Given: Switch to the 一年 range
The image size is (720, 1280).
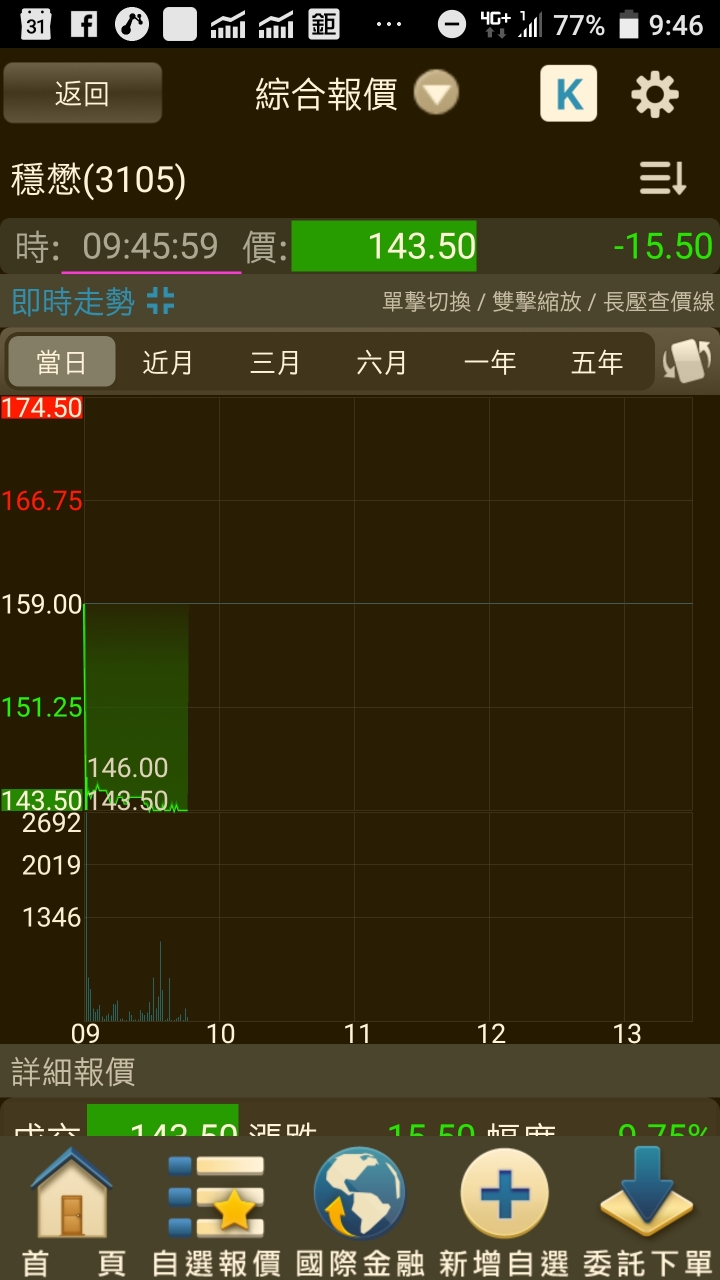Looking at the screenshot, I should coord(490,362).
